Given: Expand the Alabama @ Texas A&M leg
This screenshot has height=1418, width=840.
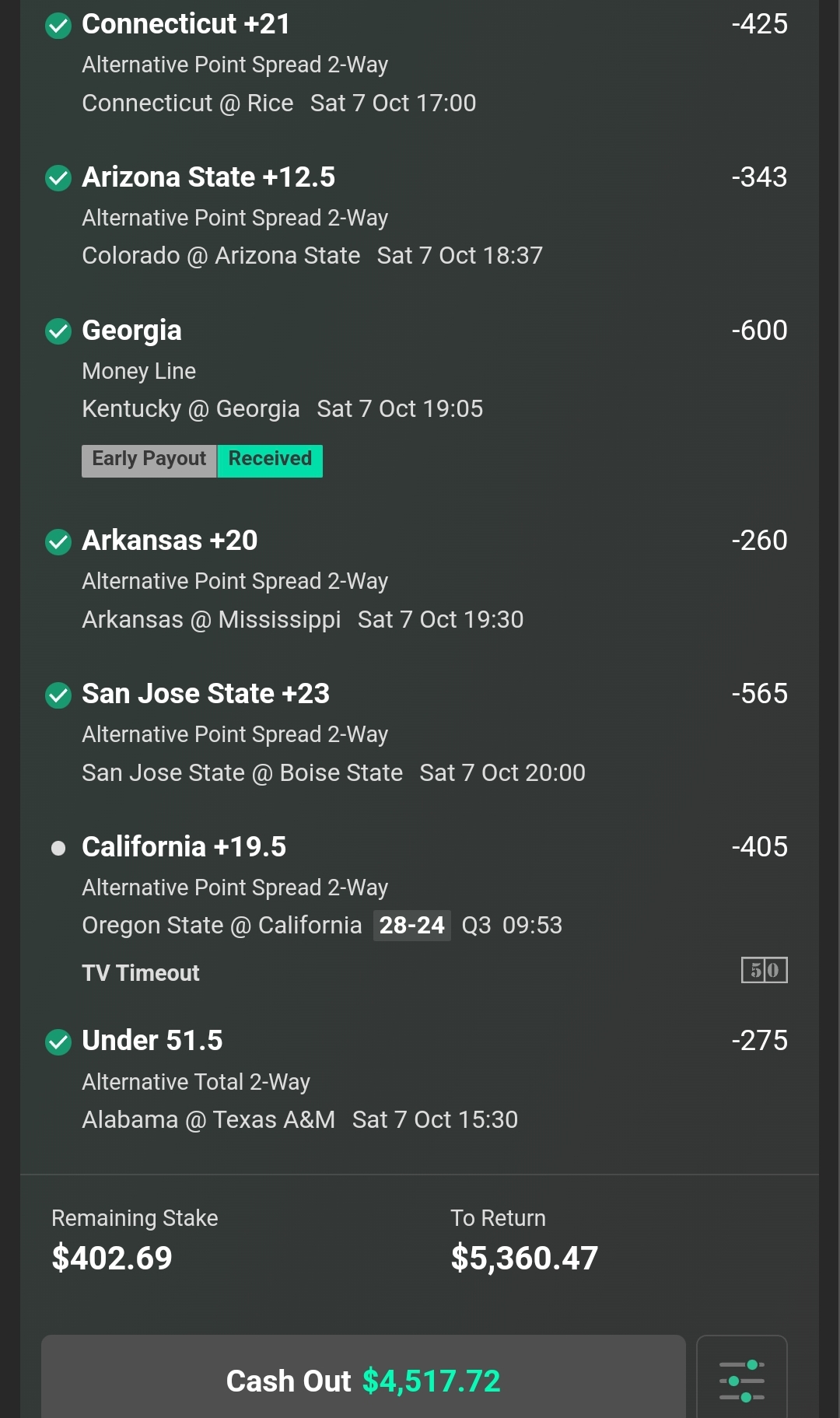Looking at the screenshot, I should click(x=300, y=1119).
